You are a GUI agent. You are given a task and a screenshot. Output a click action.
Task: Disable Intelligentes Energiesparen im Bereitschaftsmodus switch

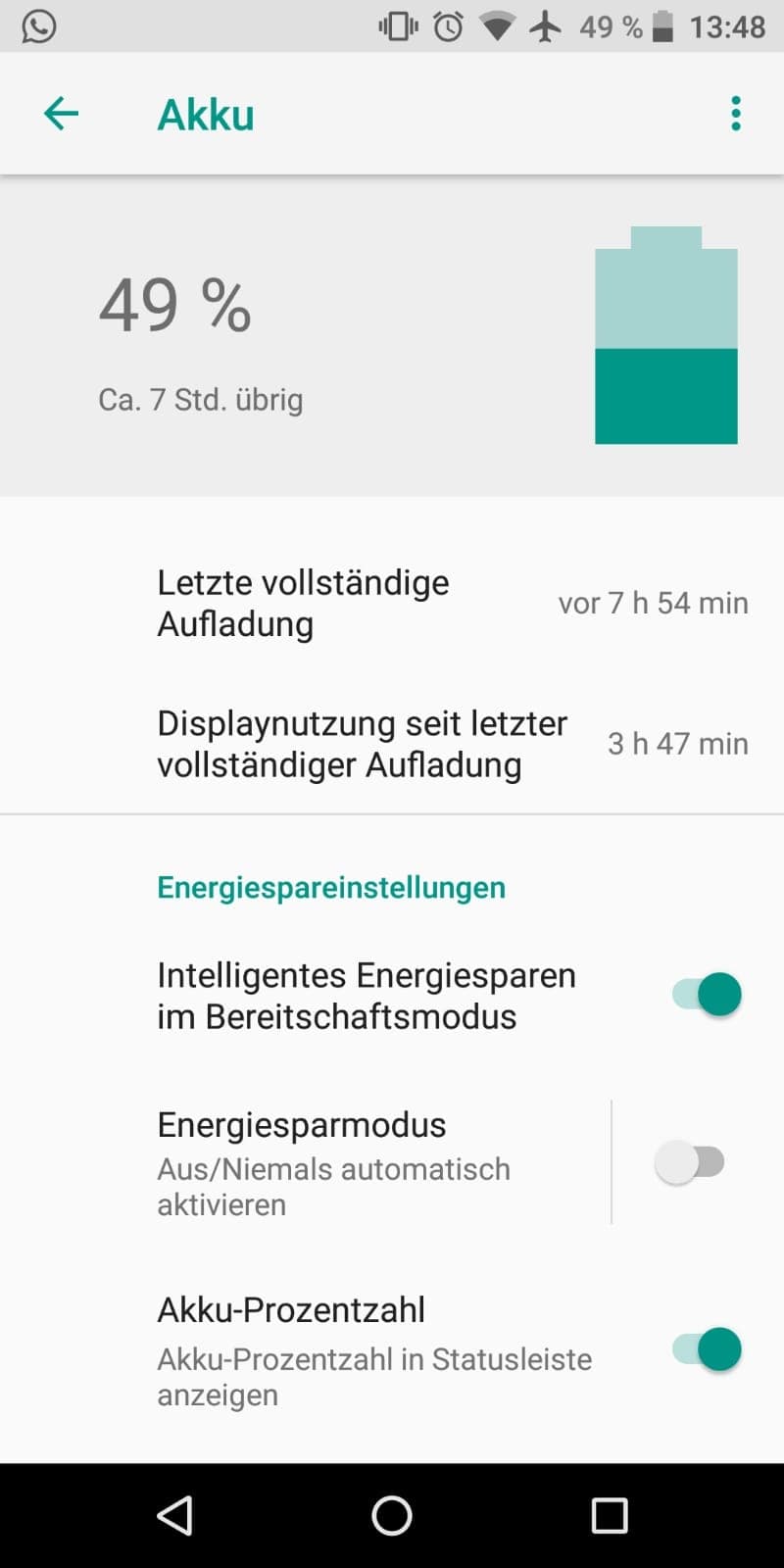707,995
